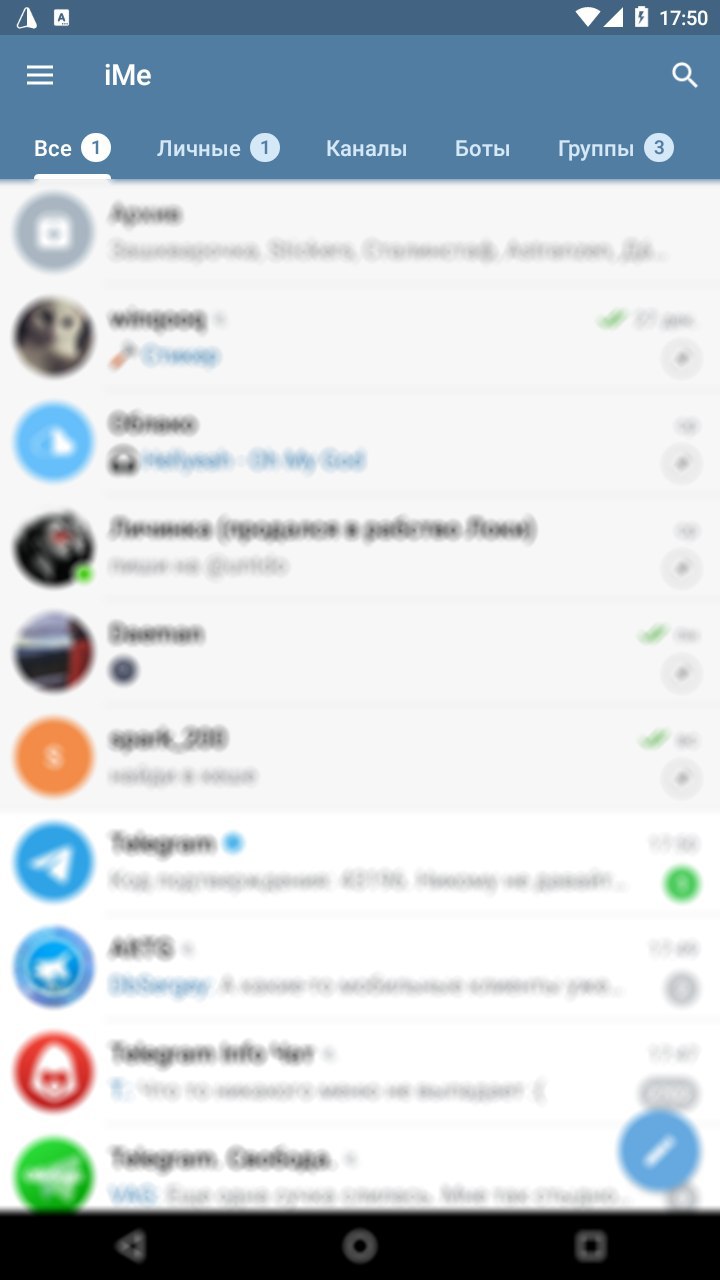
Task: Go to the Группы tab
Action: coord(614,149)
